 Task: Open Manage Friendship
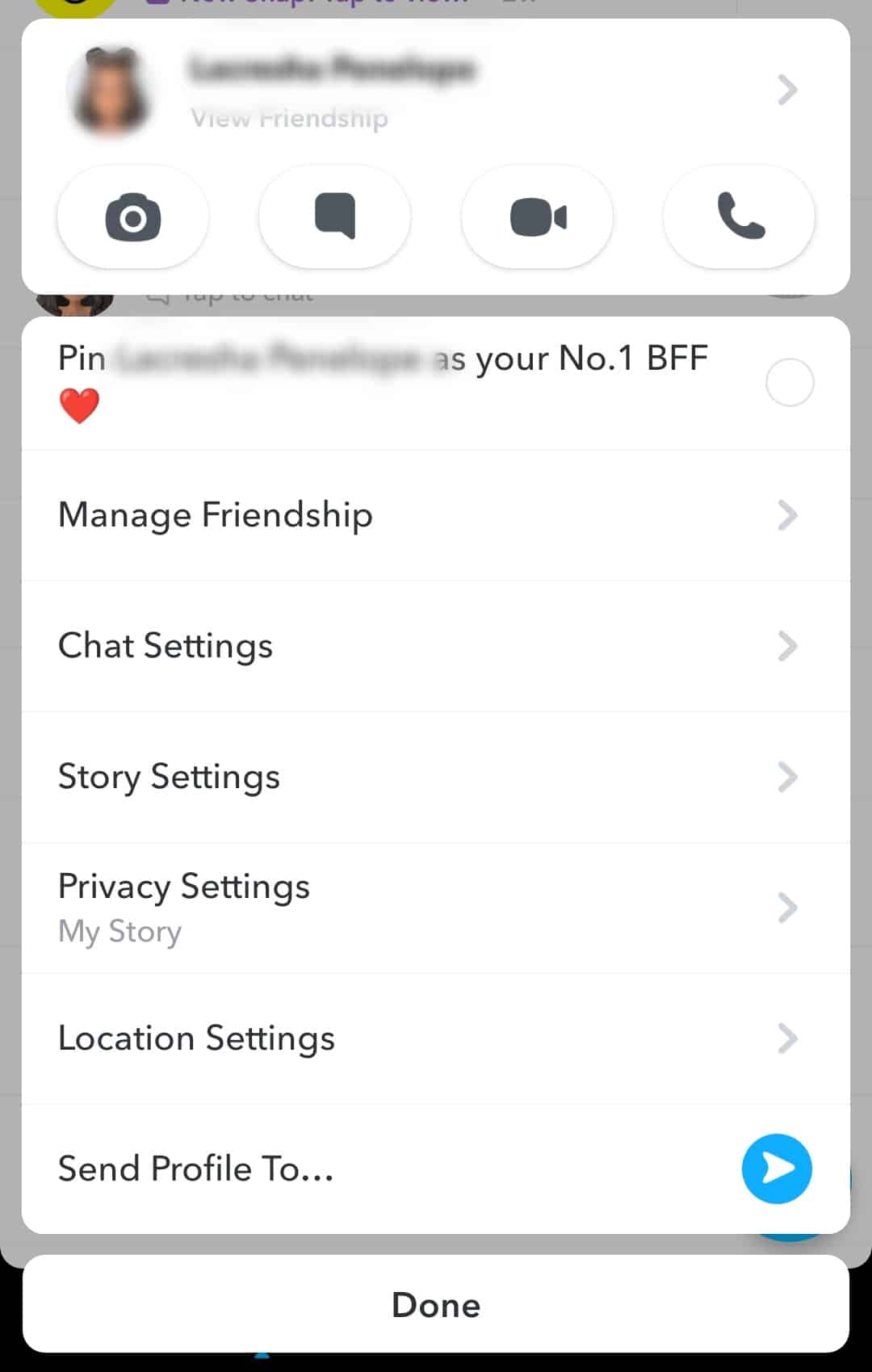pyautogui.click(x=436, y=515)
